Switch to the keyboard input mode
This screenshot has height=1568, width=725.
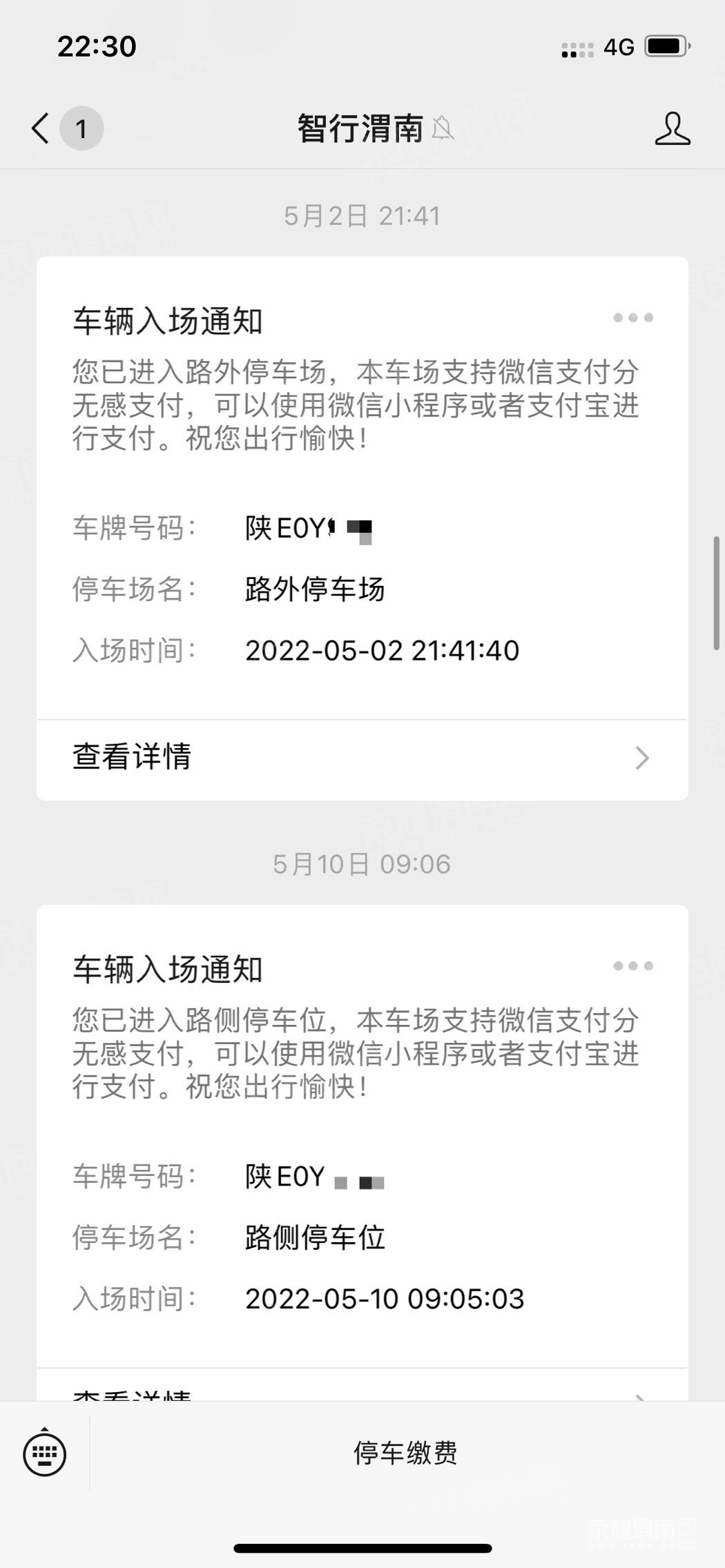click(45, 1453)
